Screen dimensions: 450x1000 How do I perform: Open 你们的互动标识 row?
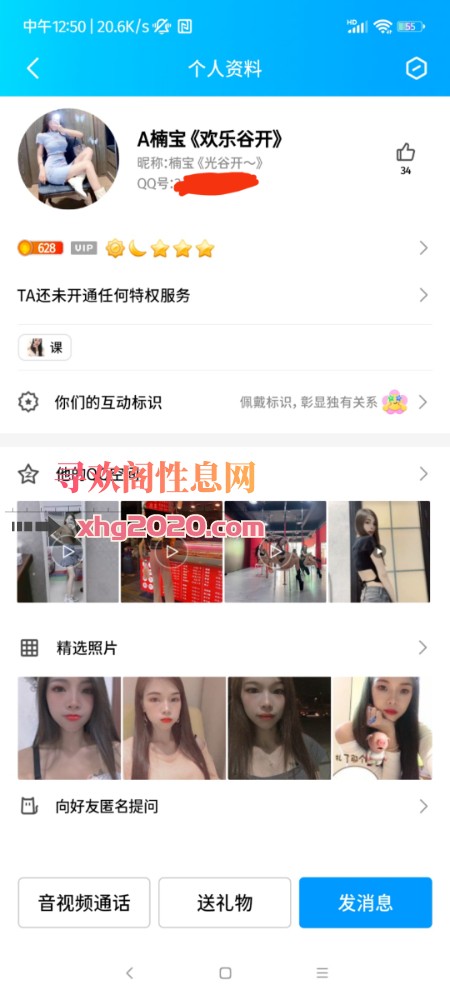coord(225,402)
